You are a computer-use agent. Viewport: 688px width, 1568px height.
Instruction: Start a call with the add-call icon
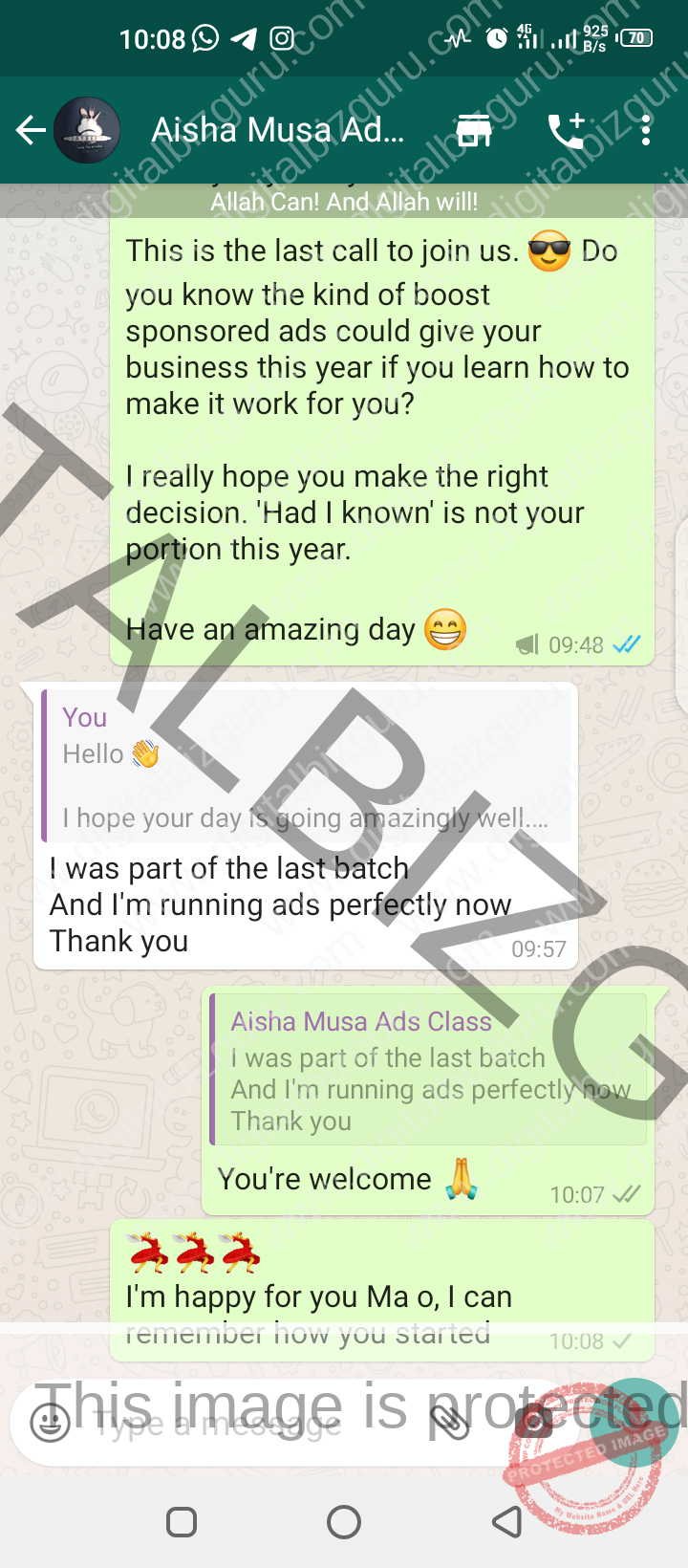567,130
